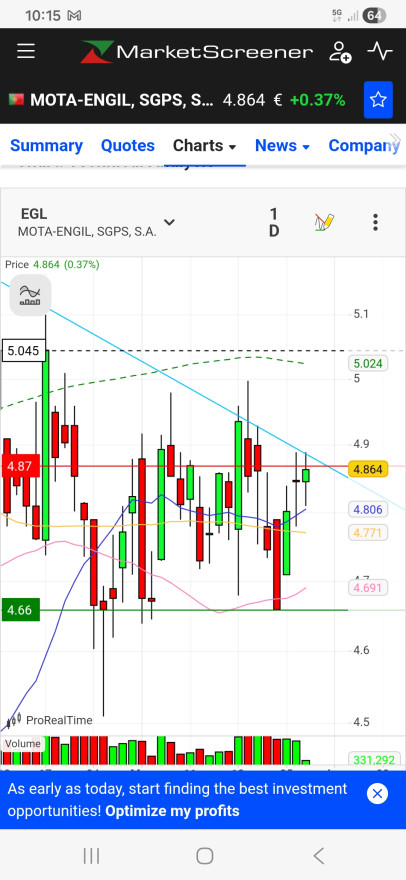
Task: Add MOTA-ENGIL to favorites with star
Action: pos(378,100)
